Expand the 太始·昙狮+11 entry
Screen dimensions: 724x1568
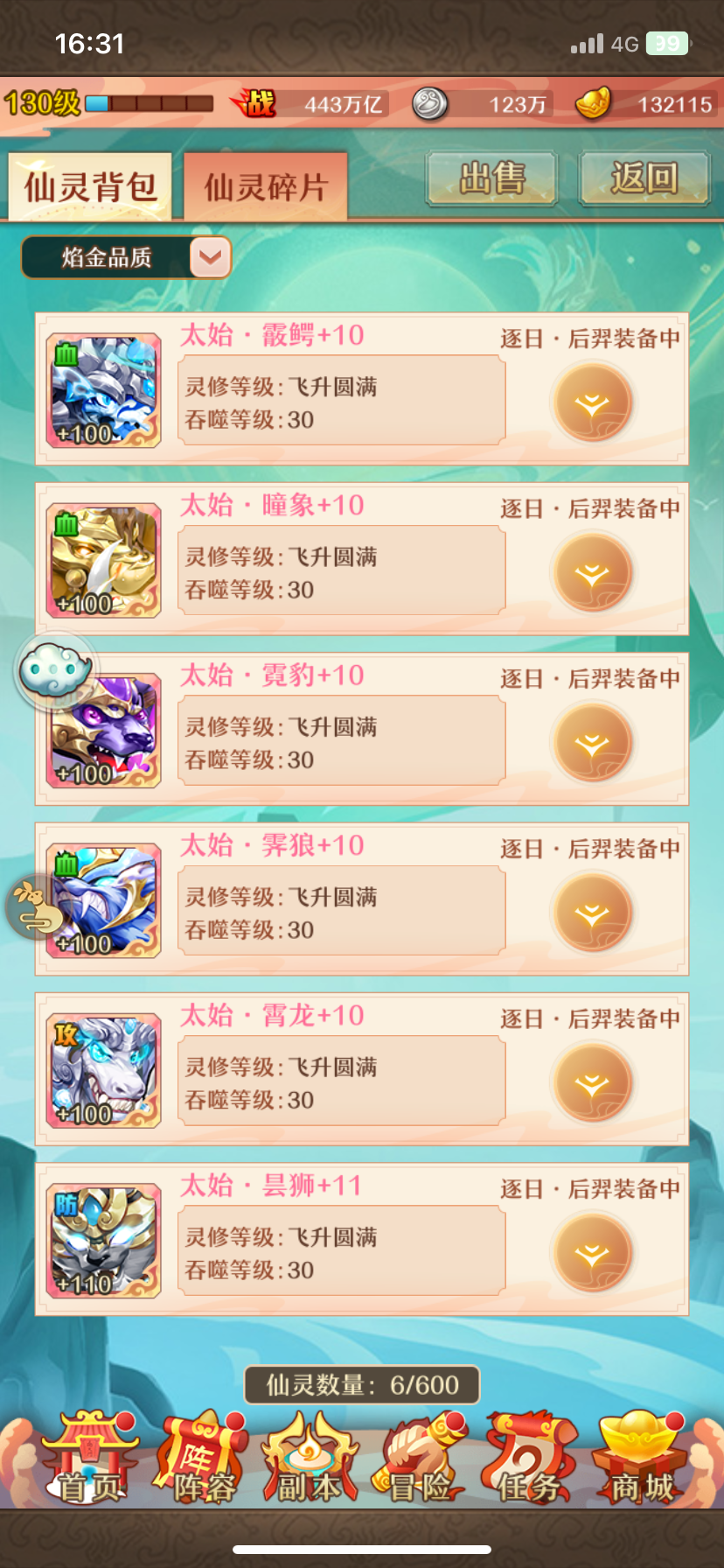(593, 1253)
